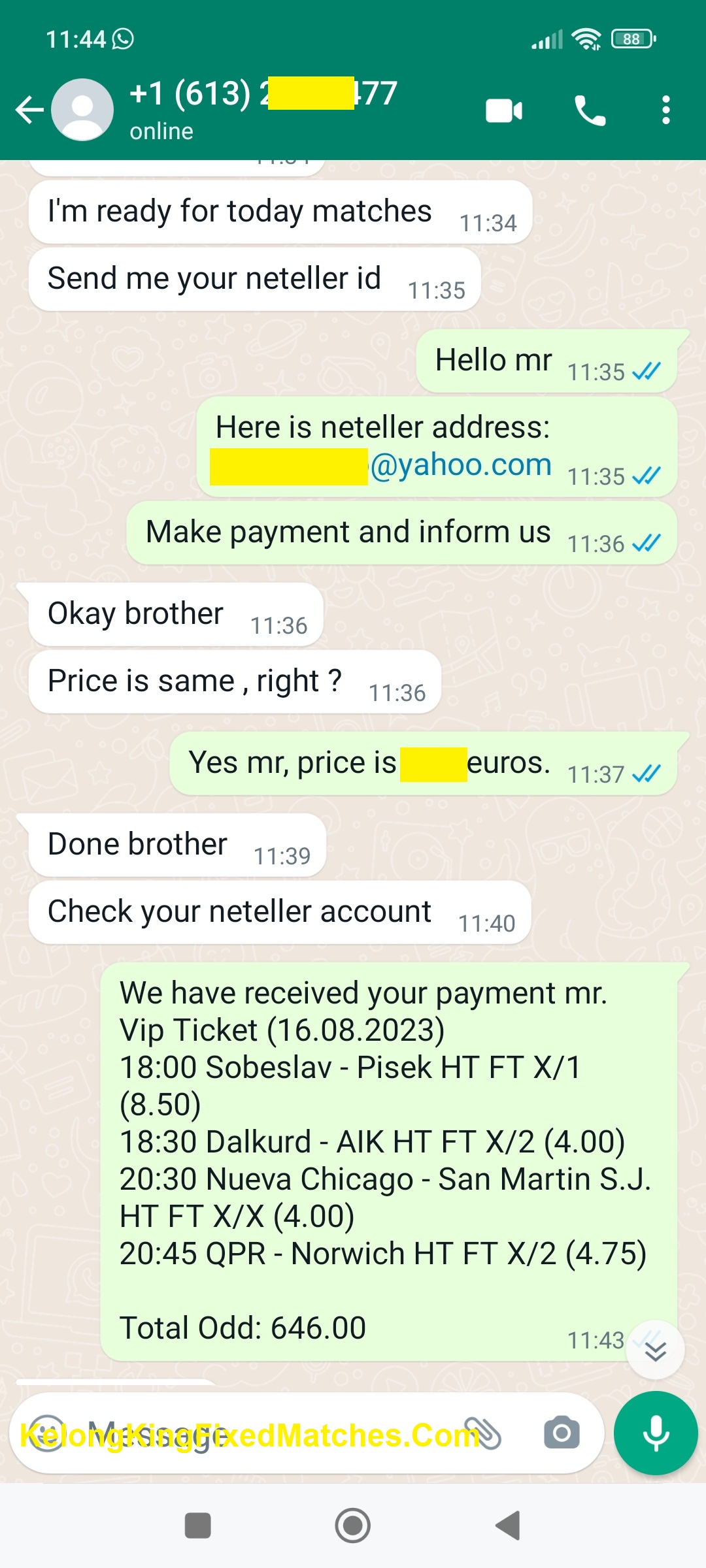Attach a file to the chat
The width and height of the screenshot is (706, 1568).
point(482,1433)
